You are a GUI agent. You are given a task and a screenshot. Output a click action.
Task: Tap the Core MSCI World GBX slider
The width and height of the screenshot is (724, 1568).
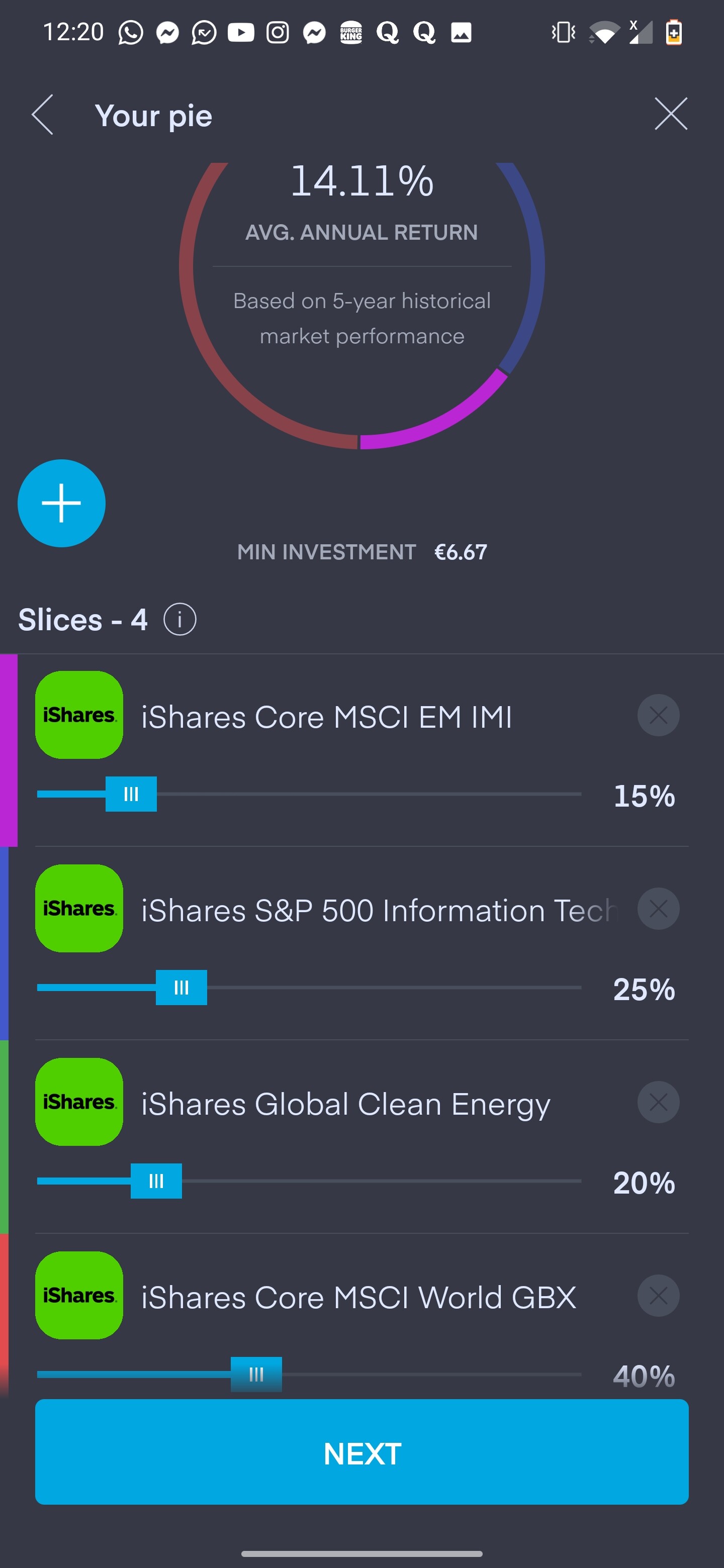[x=256, y=1374]
